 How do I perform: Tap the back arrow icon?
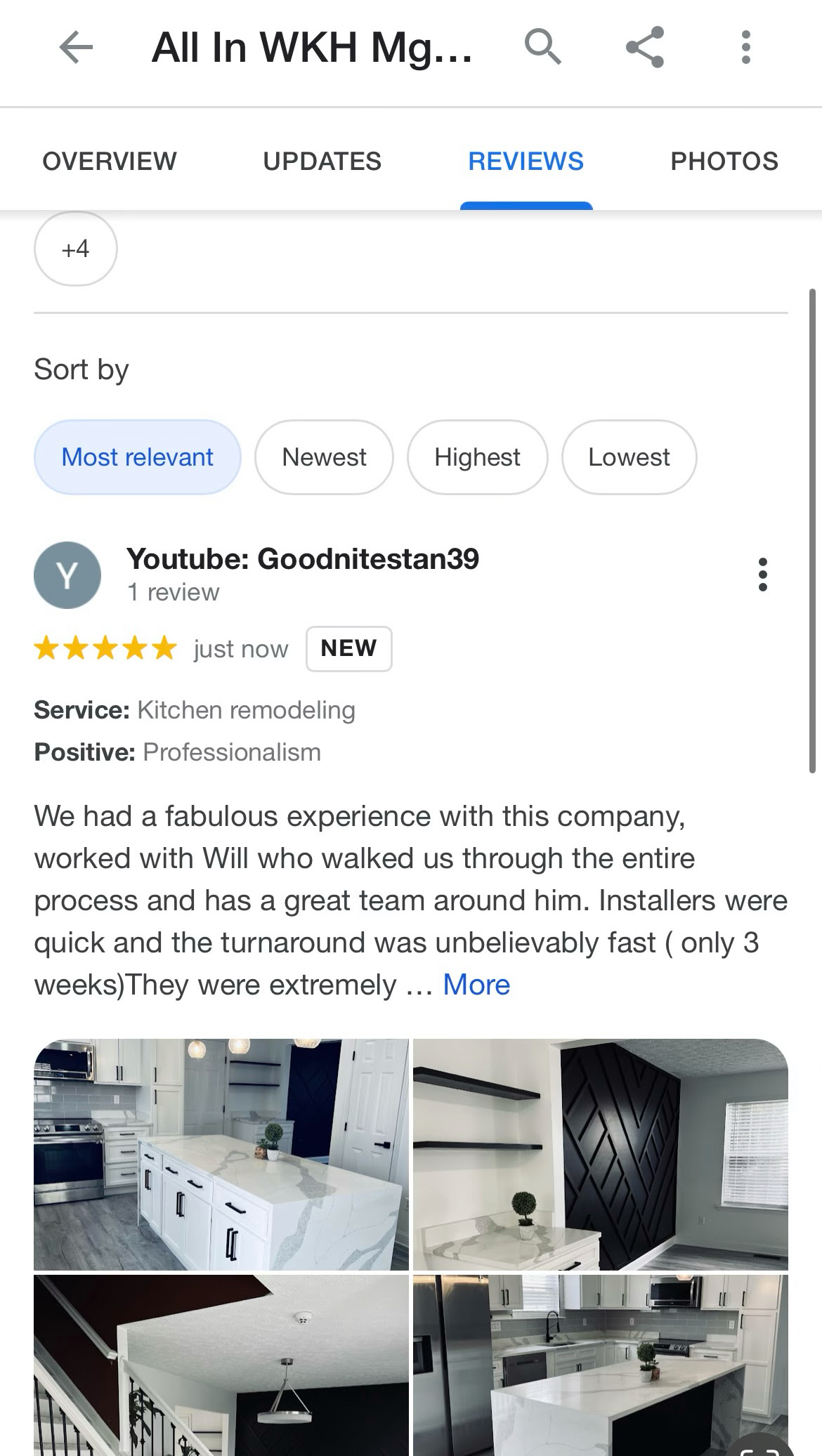pos(74,48)
